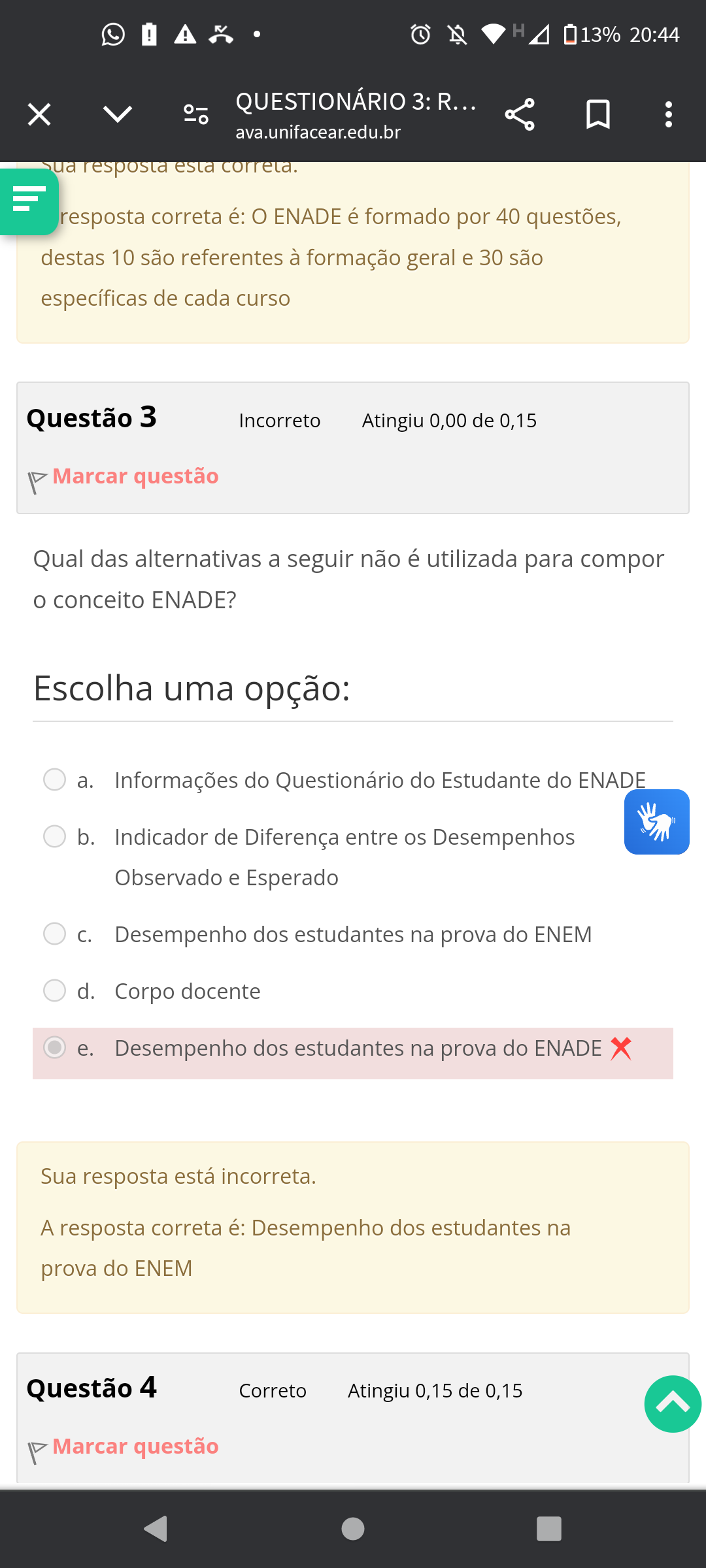Go back using system navigation
The width and height of the screenshot is (706, 1568).
pos(156,1529)
